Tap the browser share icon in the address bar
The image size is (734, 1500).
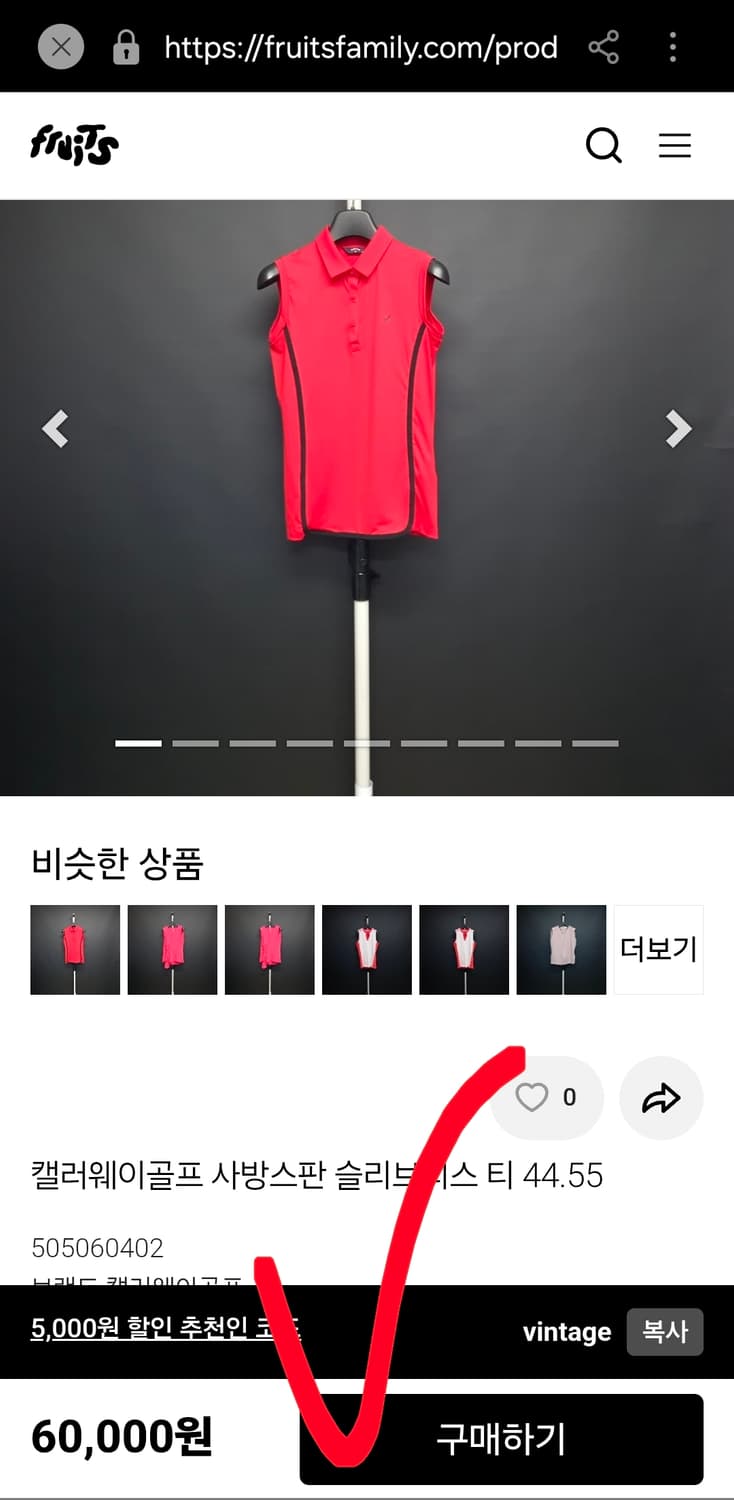[x=604, y=47]
